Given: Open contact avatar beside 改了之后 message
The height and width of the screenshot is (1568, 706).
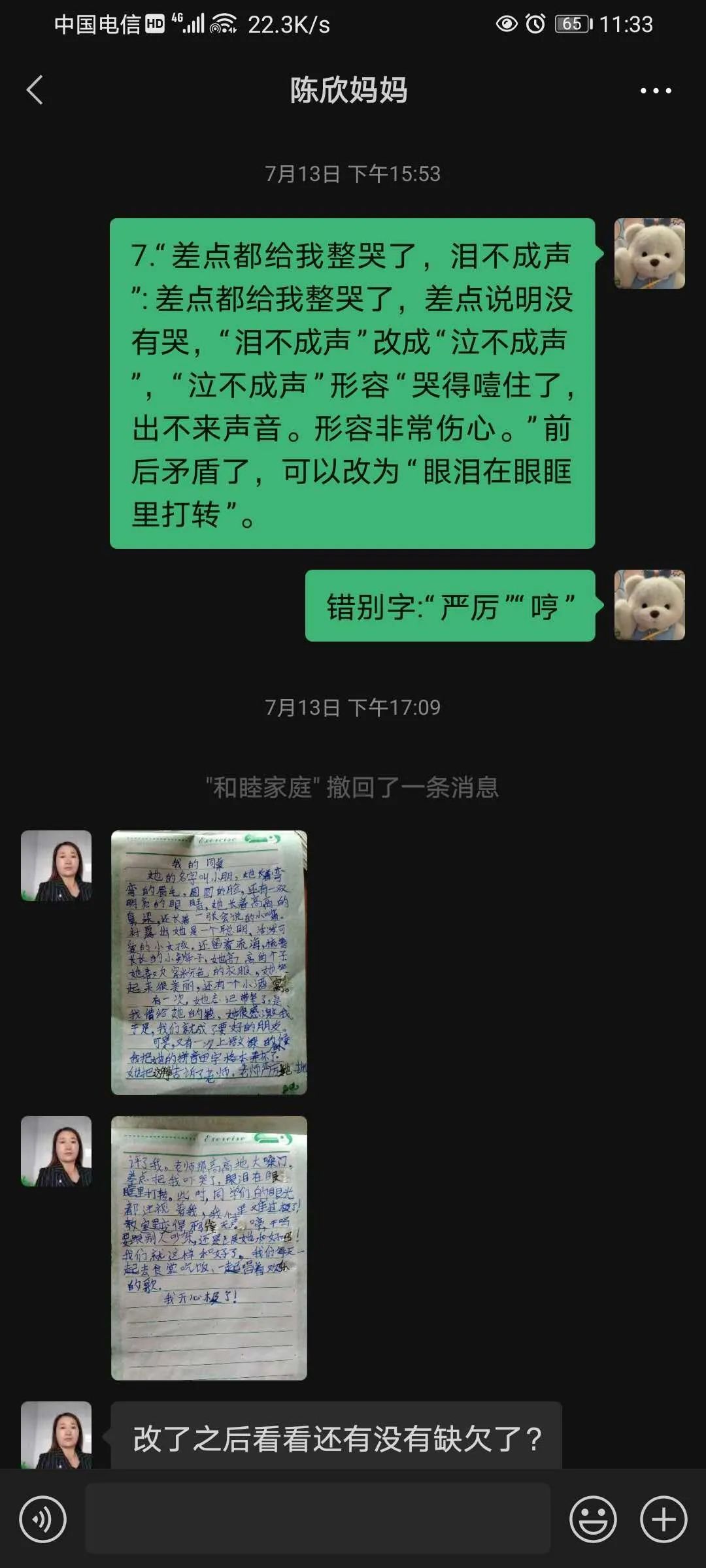Looking at the screenshot, I should coord(56,1434).
